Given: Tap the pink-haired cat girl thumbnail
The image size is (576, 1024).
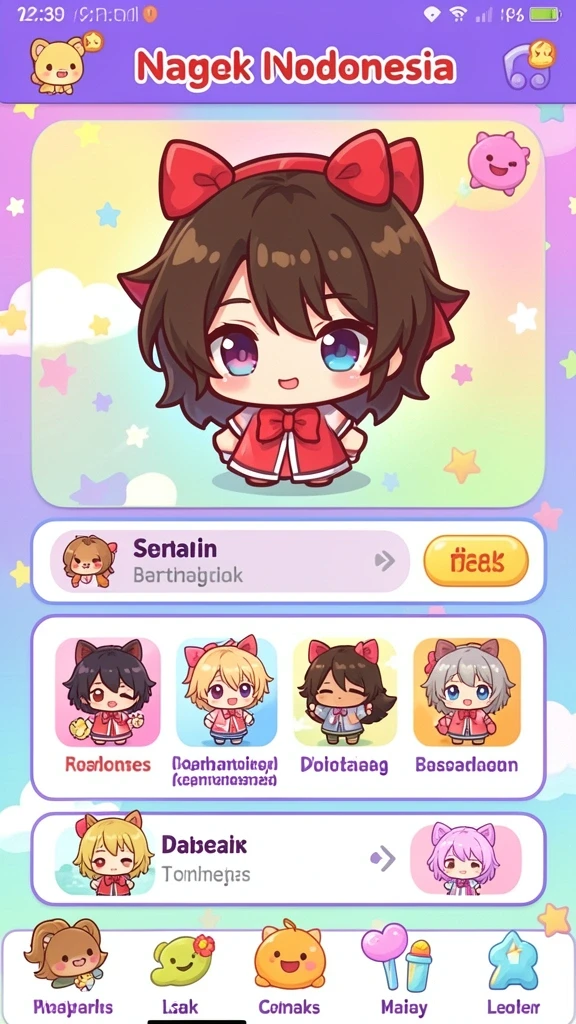Looking at the screenshot, I should (x=465, y=859).
